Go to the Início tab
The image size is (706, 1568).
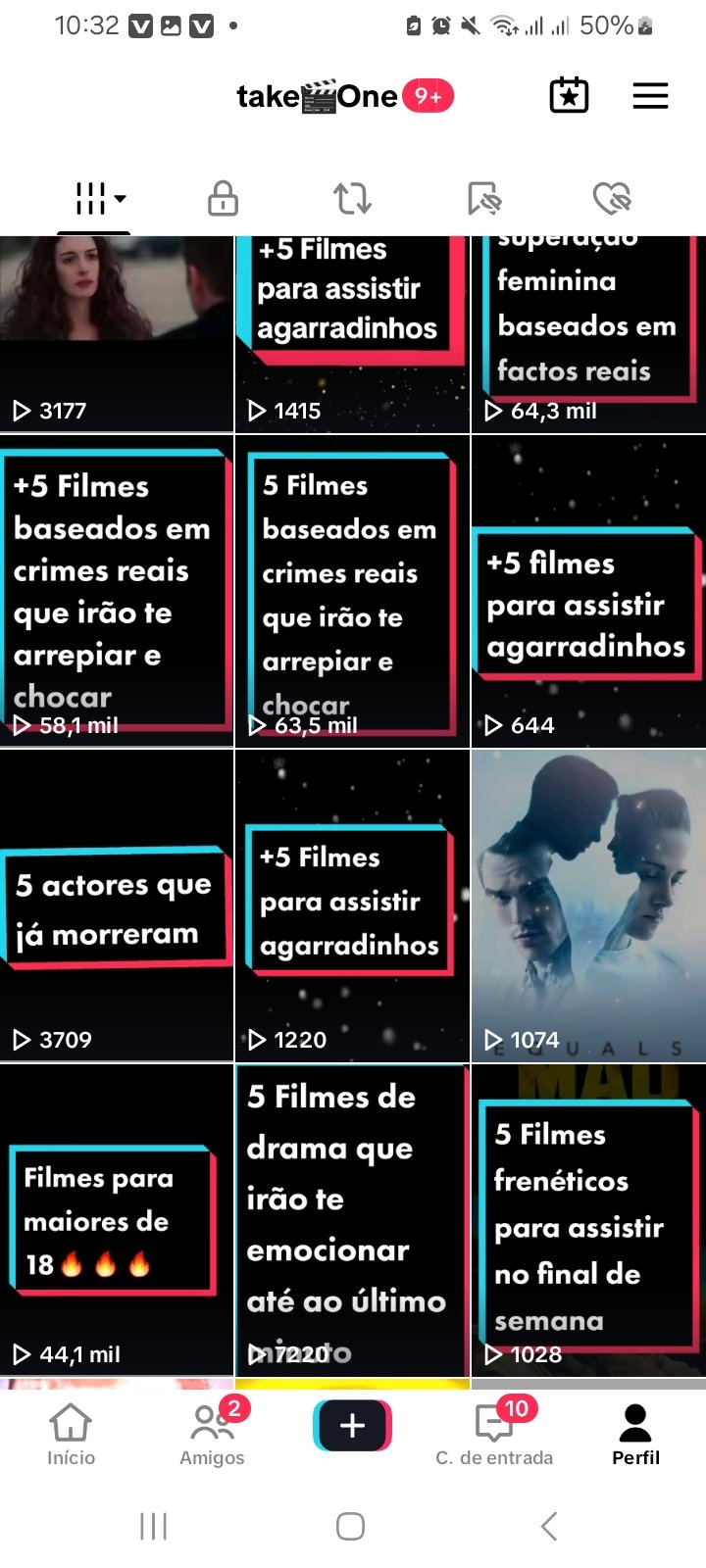71,1435
